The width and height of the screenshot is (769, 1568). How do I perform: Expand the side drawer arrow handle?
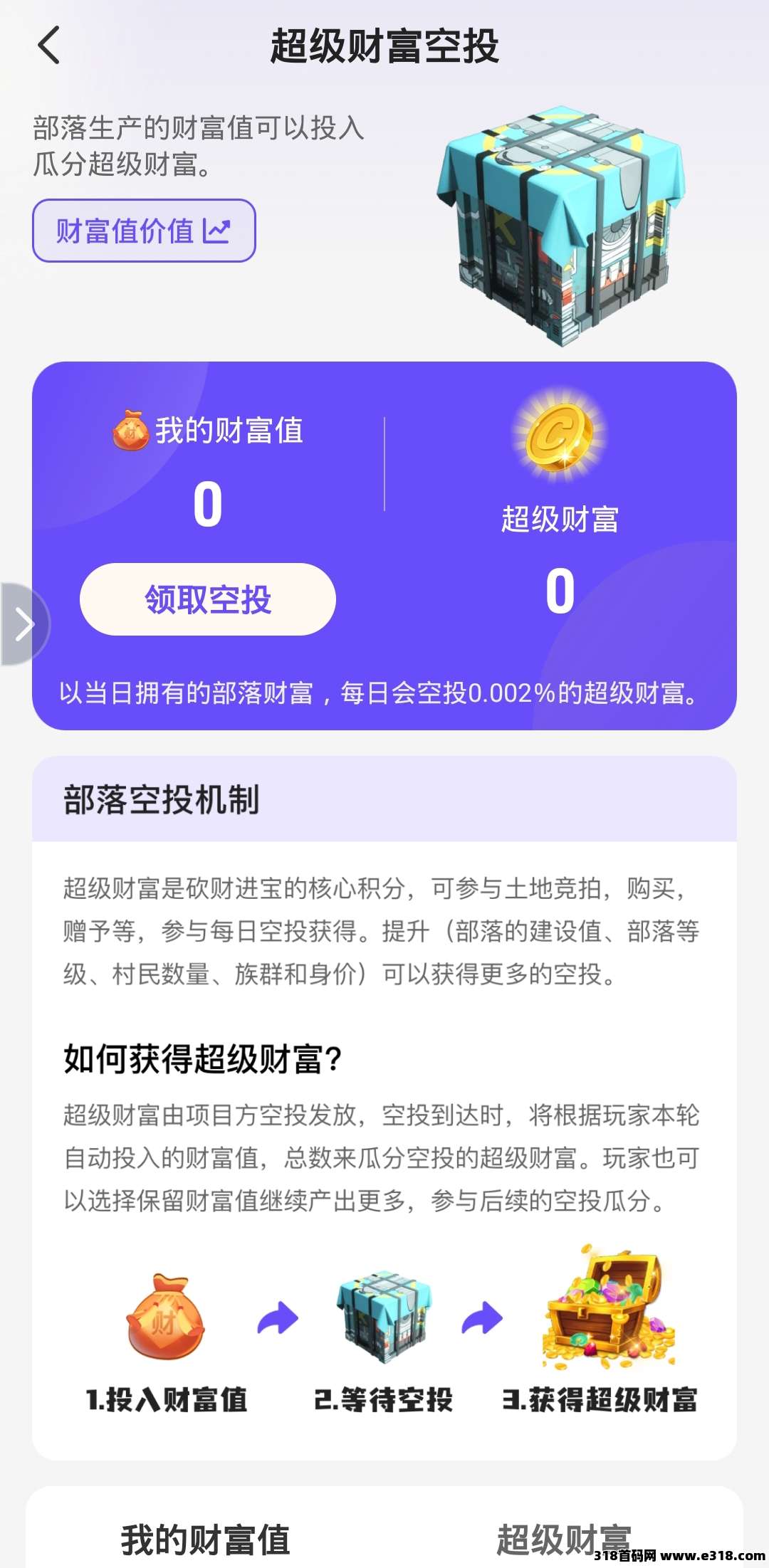(x=23, y=624)
